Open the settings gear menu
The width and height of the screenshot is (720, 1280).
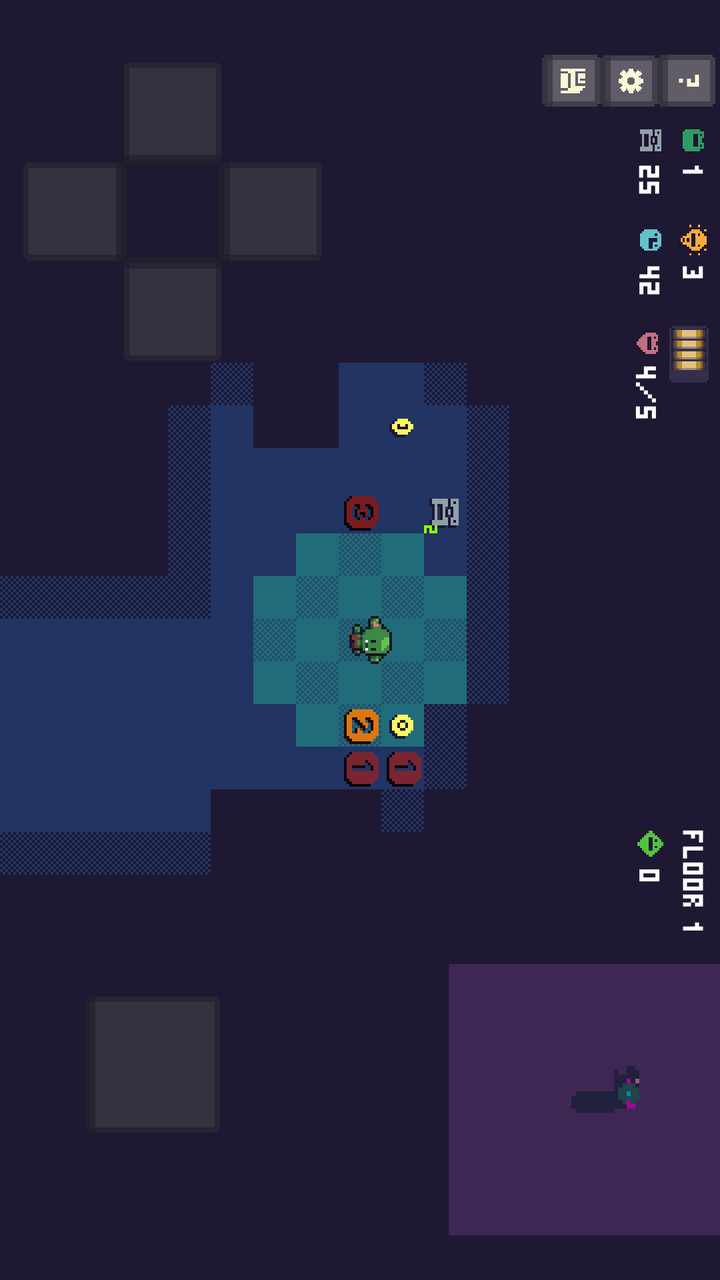coord(631,81)
